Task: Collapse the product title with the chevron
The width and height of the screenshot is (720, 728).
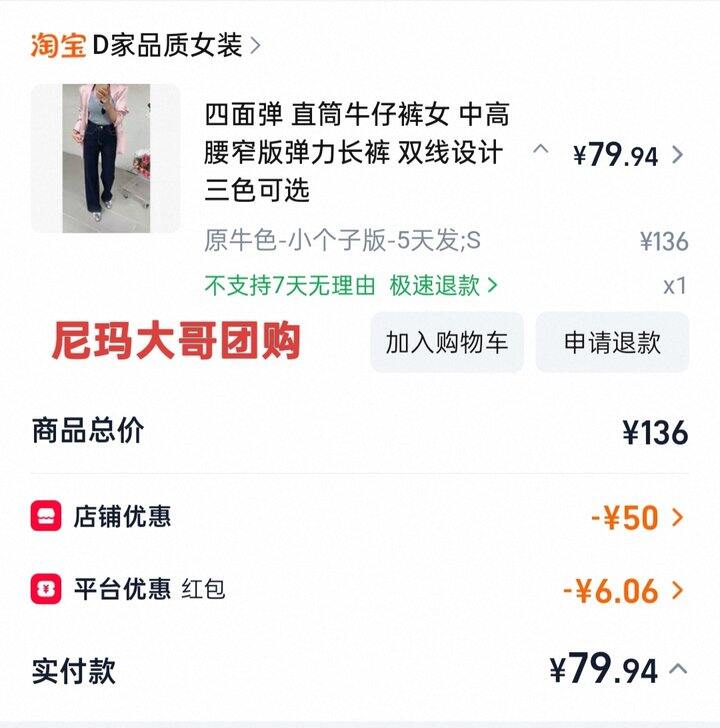Action: tap(541, 150)
